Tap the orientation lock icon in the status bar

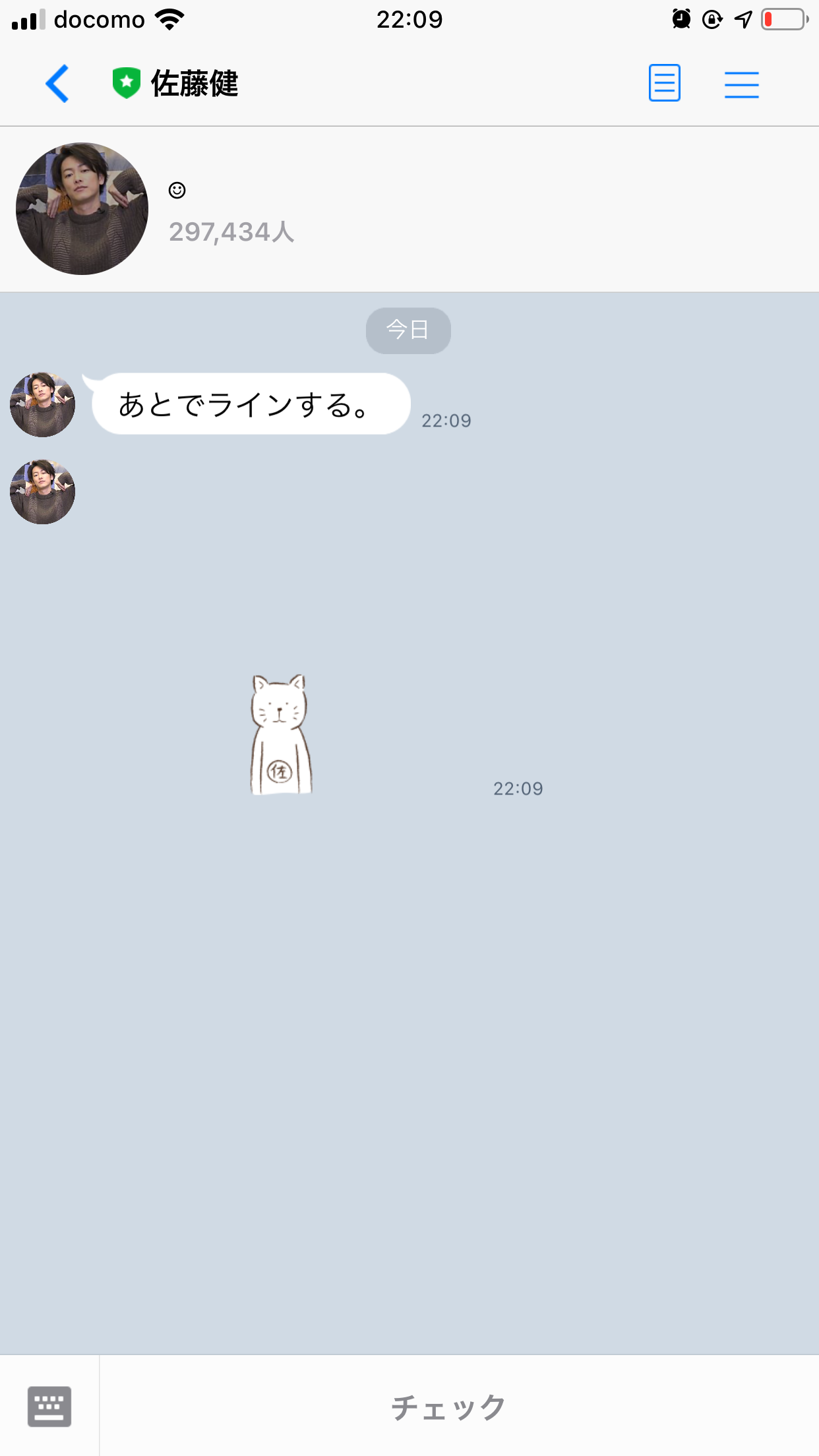tap(713, 20)
